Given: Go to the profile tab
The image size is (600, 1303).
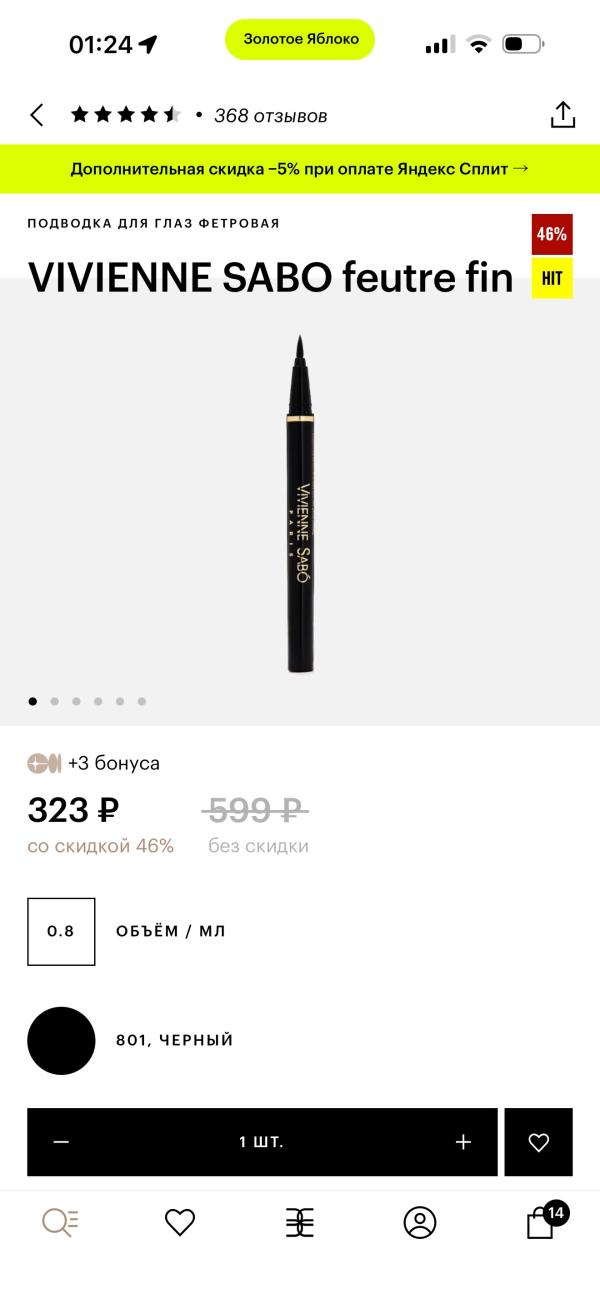Looking at the screenshot, I should pos(420,1222).
